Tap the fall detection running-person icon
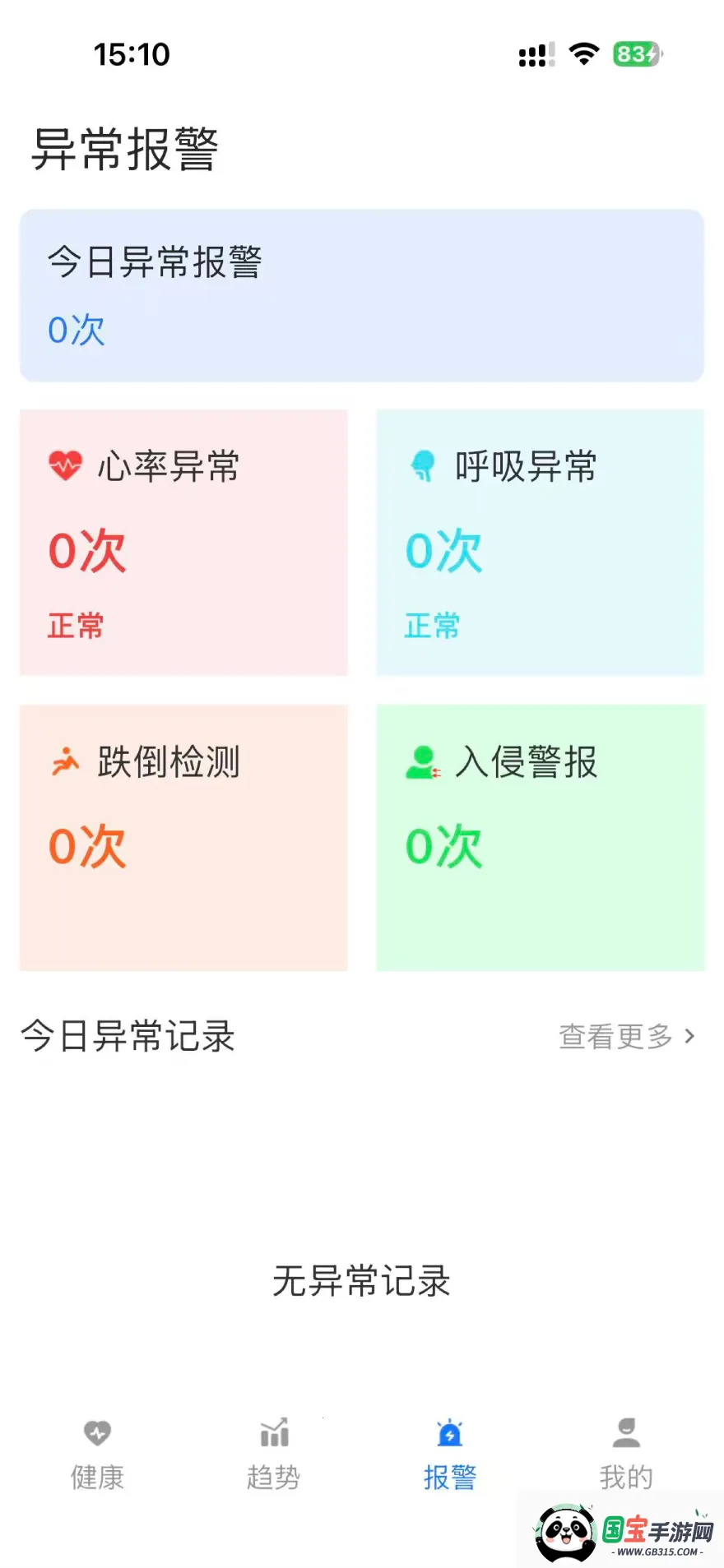Image resolution: width=724 pixels, height=1568 pixels. [66, 762]
